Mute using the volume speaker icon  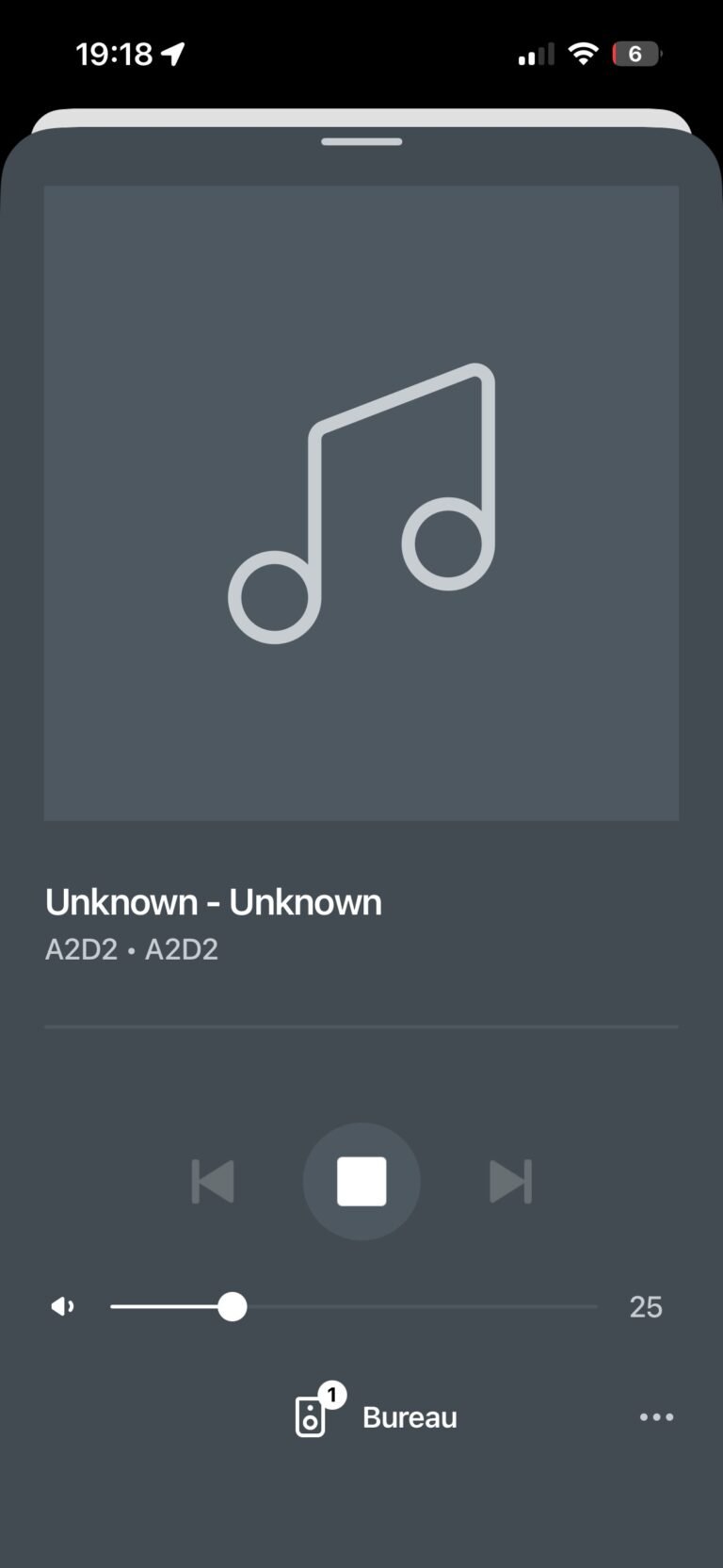pos(63,1306)
